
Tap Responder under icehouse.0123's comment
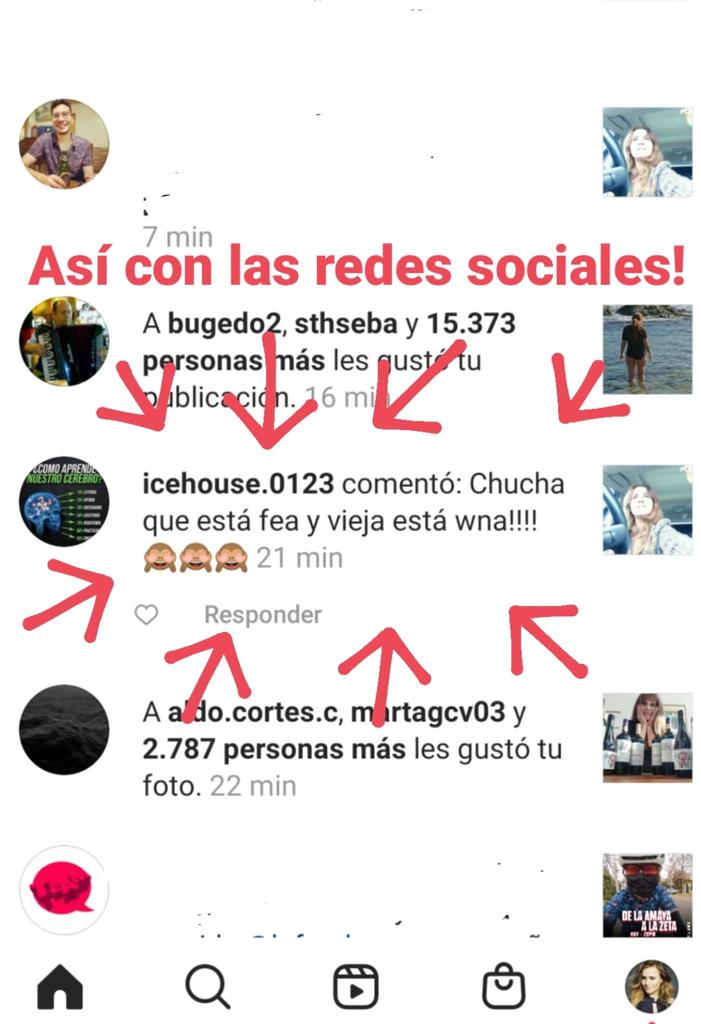(x=263, y=615)
